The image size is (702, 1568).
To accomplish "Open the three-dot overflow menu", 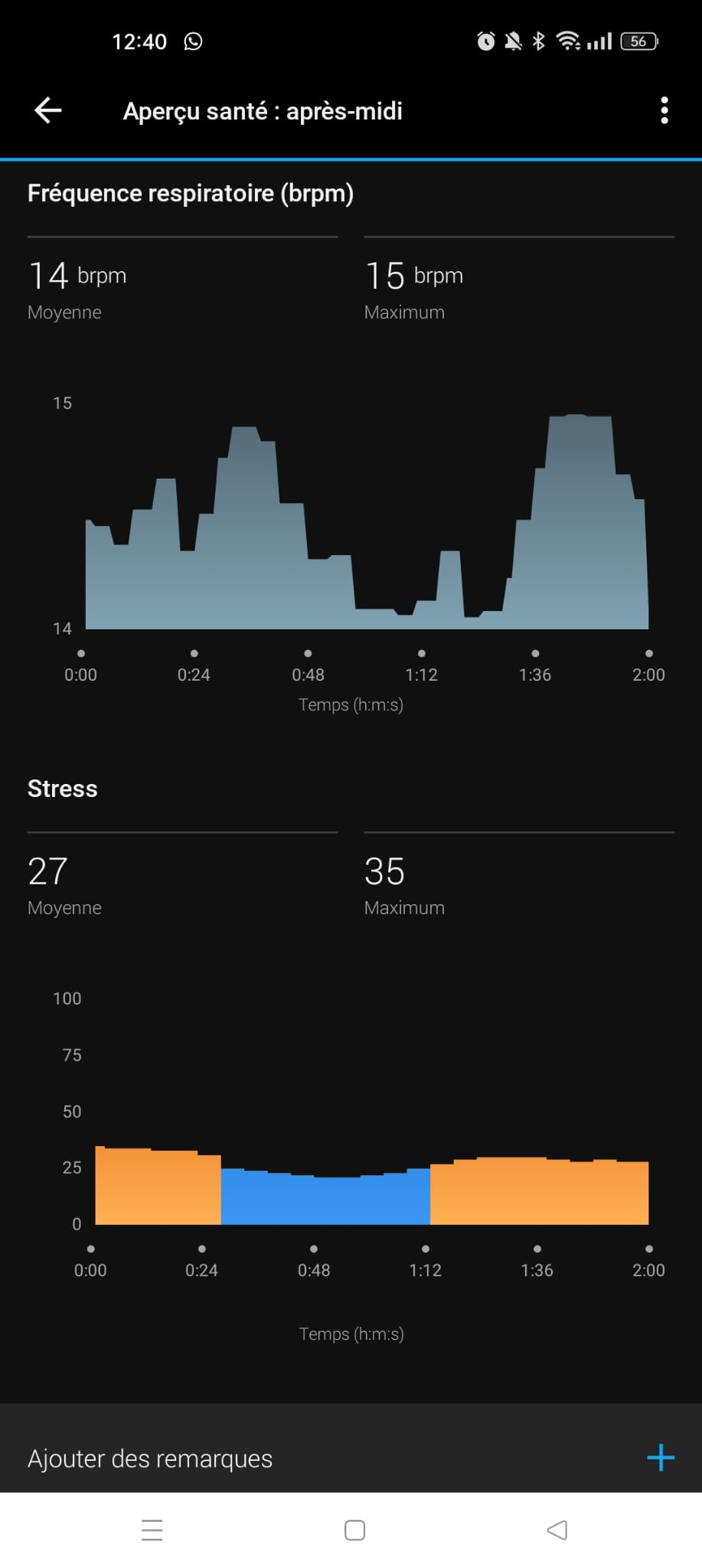I will pyautogui.click(x=664, y=110).
